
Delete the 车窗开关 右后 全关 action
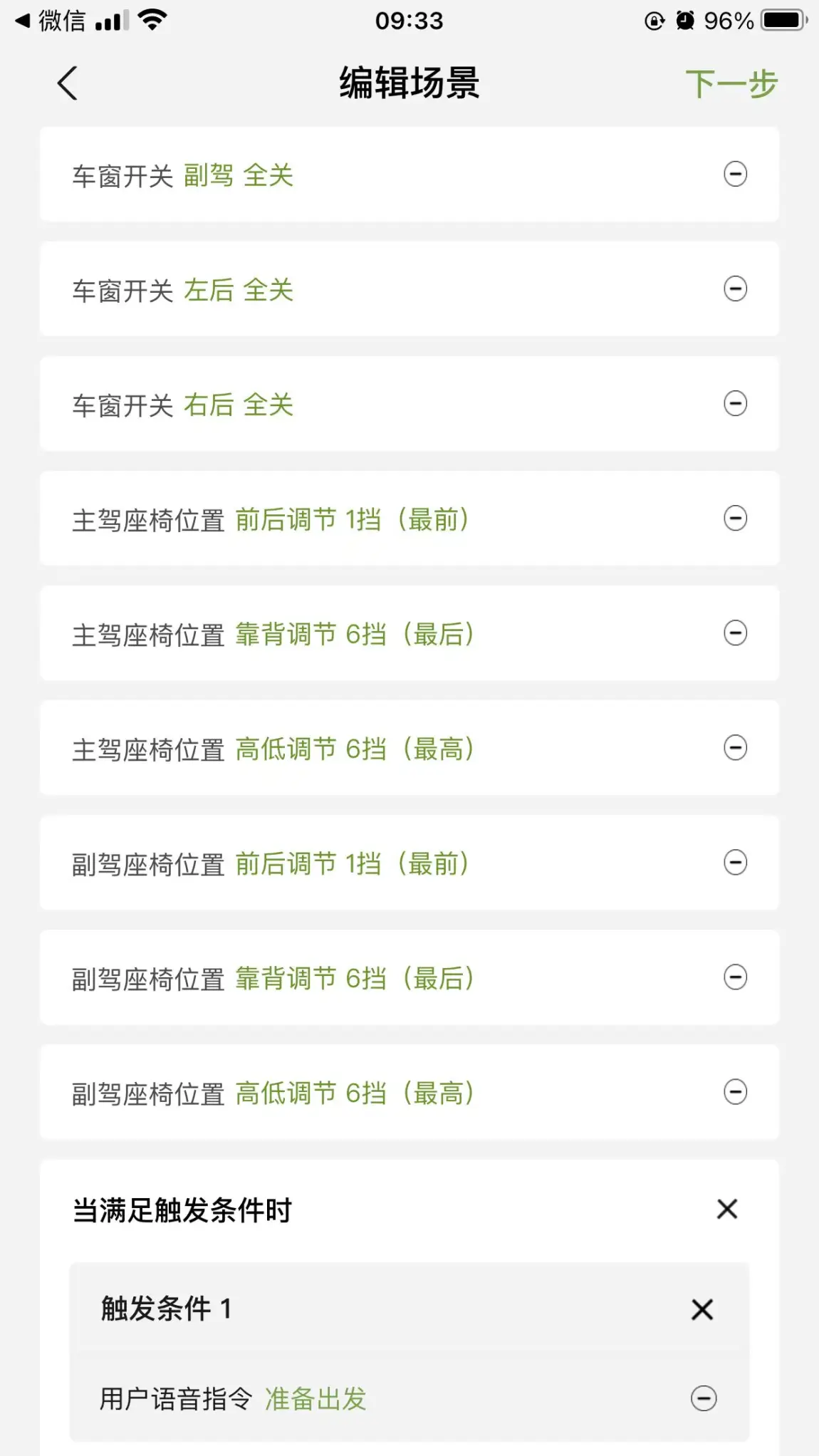tap(735, 403)
